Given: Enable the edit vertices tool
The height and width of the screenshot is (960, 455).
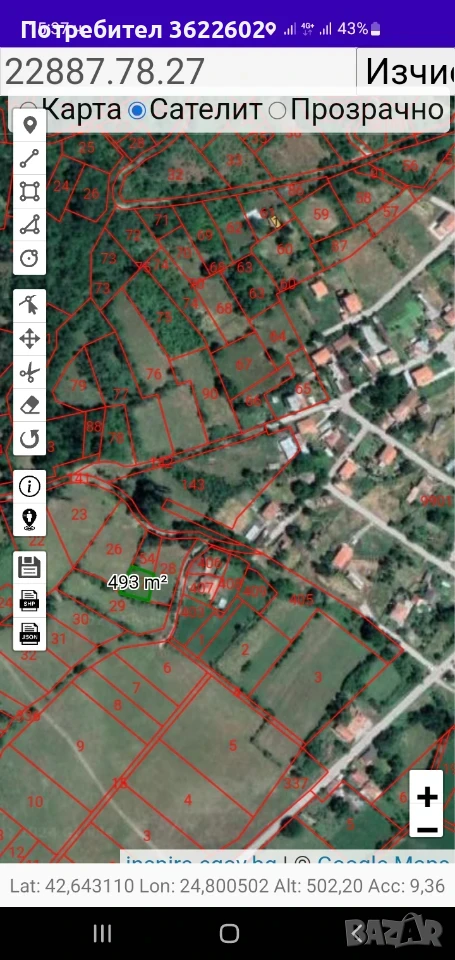Looking at the screenshot, I should tap(29, 306).
